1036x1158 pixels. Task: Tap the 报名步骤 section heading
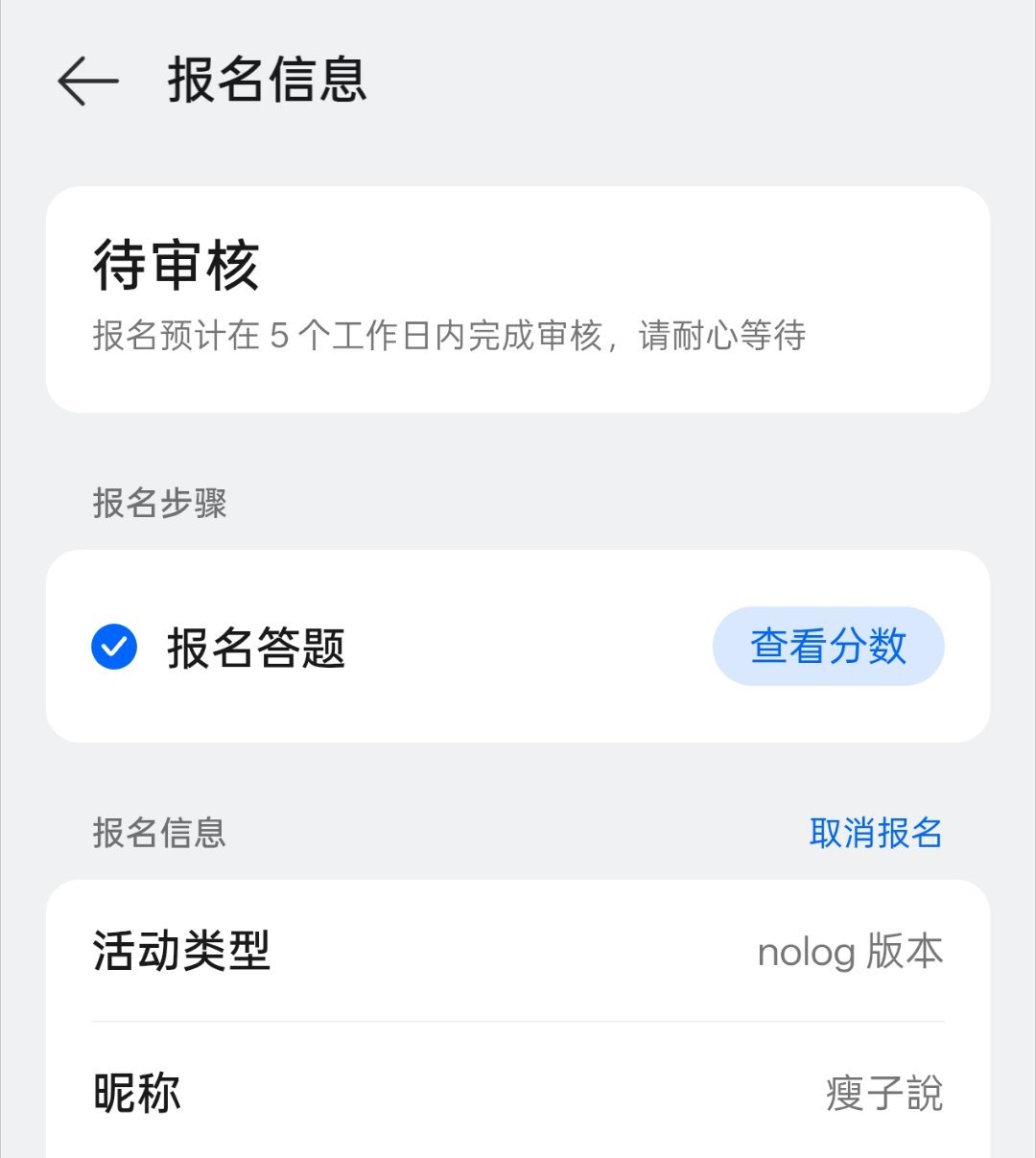tap(158, 503)
